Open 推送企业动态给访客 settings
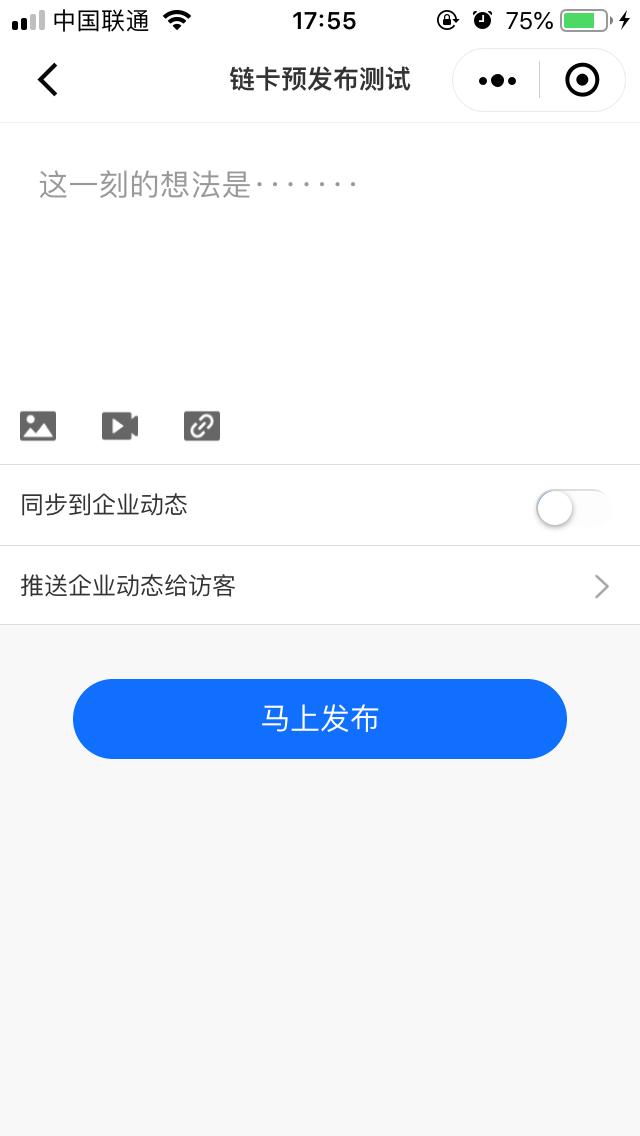640x1136 pixels. click(320, 586)
